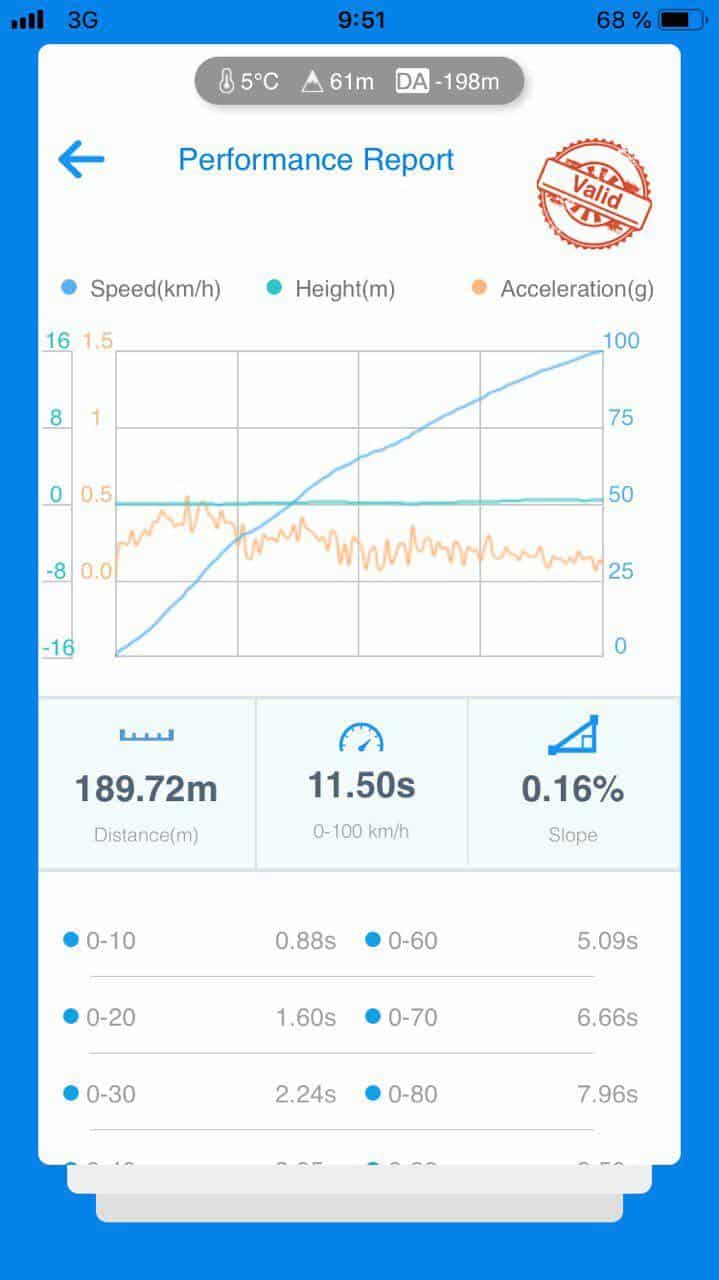The height and width of the screenshot is (1280, 719).
Task: Toggle the Speed(km/h) series in the legend
Action: pos(141,289)
